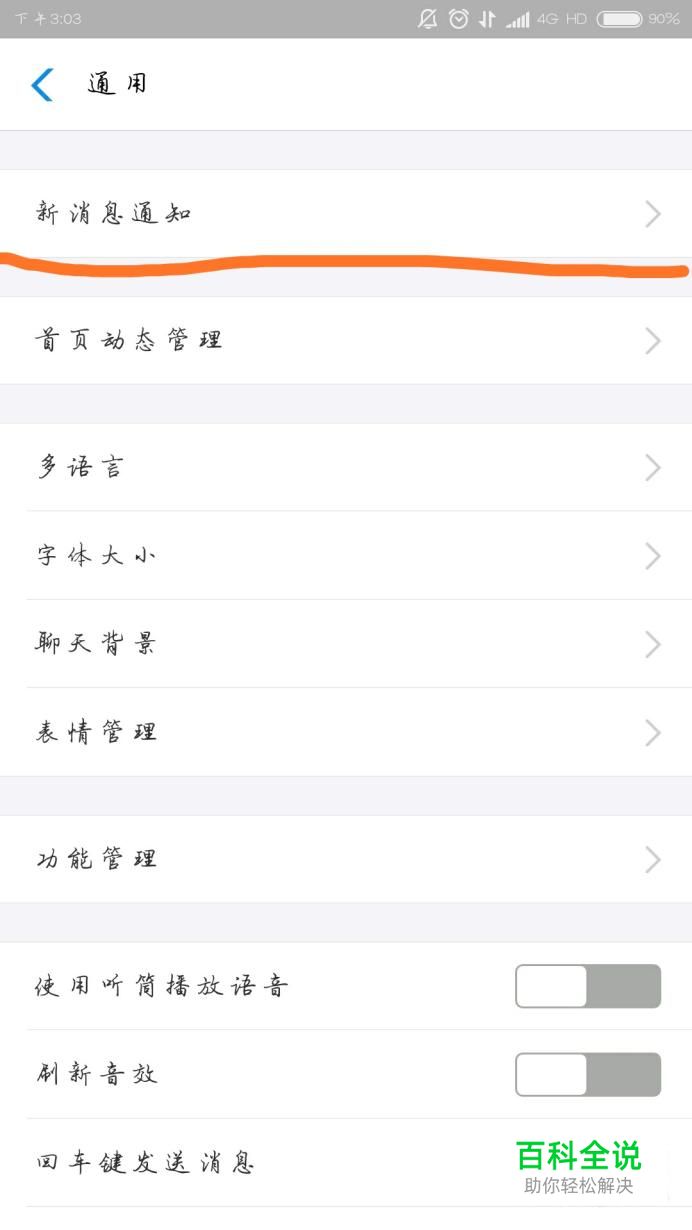
Task: Open 字体大小 setting
Action: pyautogui.click(x=346, y=556)
